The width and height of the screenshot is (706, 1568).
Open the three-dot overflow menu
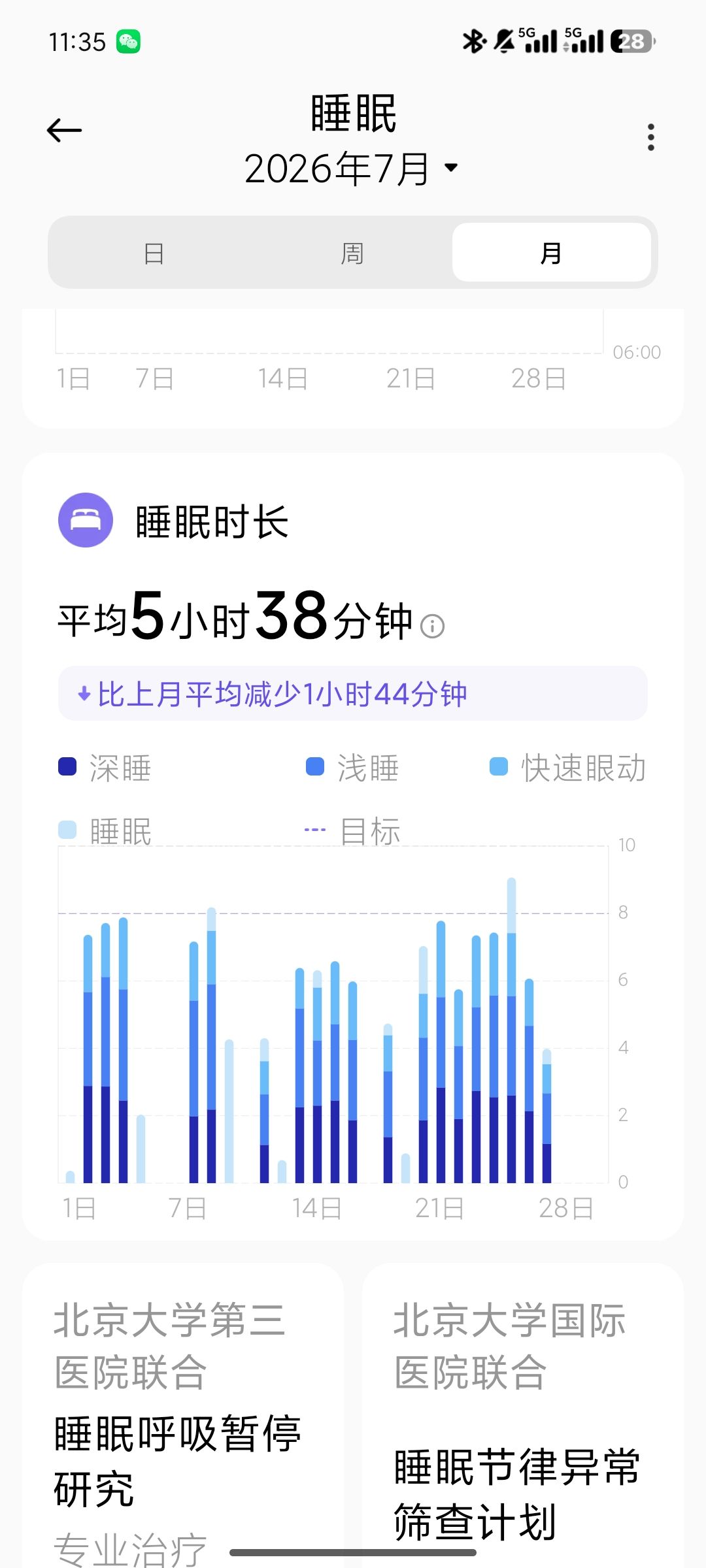coord(650,137)
